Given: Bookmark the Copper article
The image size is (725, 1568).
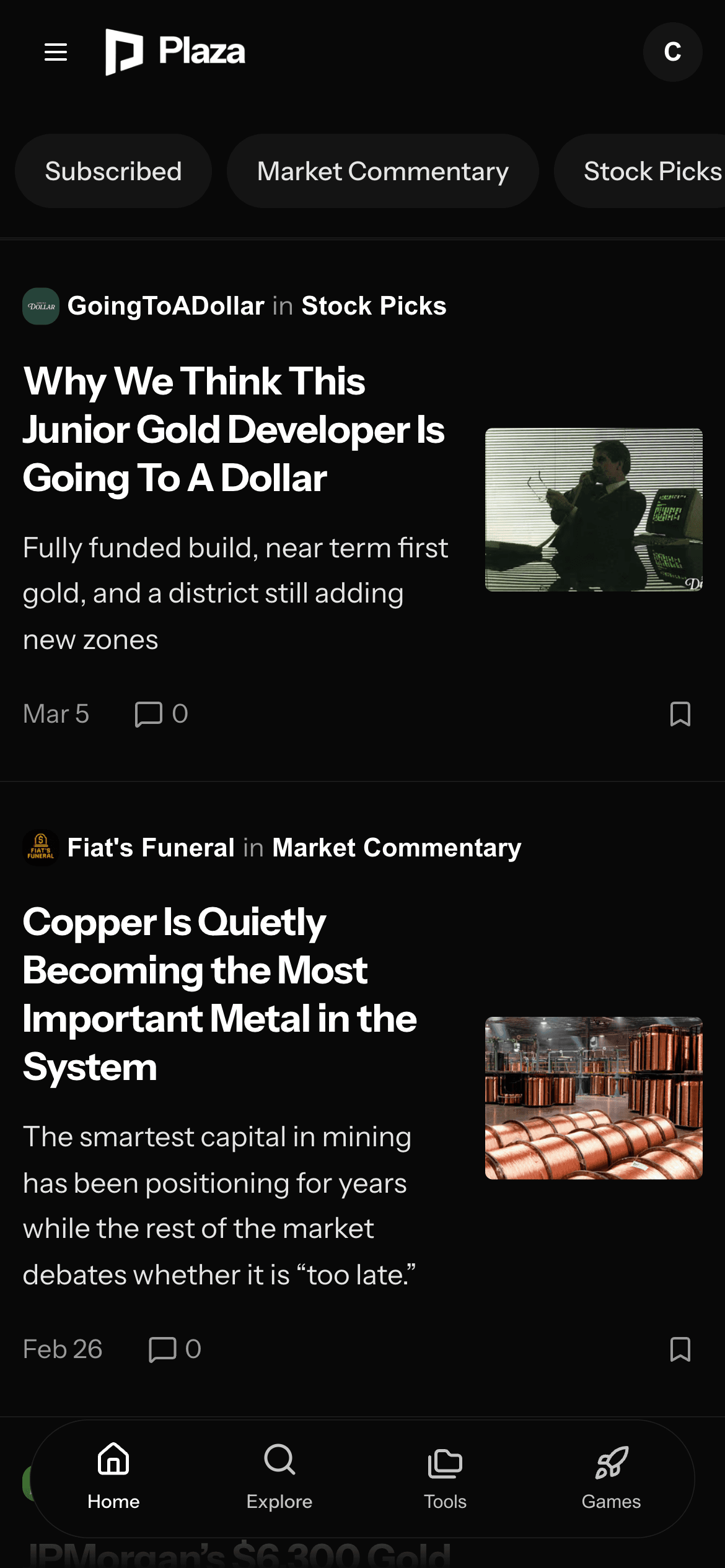Looking at the screenshot, I should (680, 1349).
